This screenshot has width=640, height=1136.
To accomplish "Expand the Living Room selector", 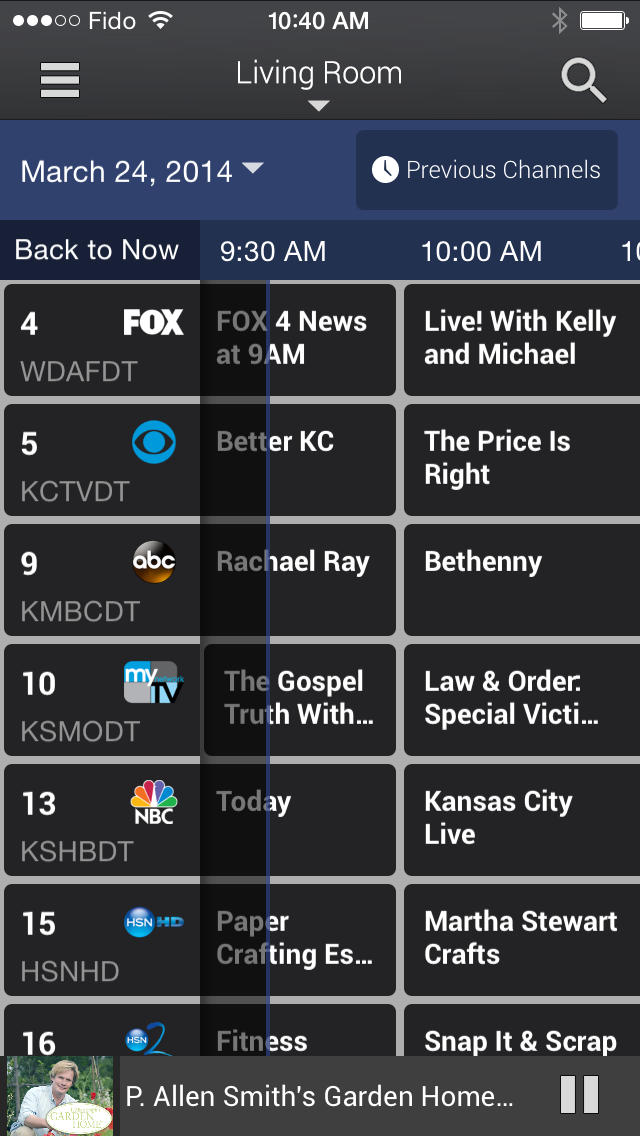I will pyautogui.click(x=319, y=85).
